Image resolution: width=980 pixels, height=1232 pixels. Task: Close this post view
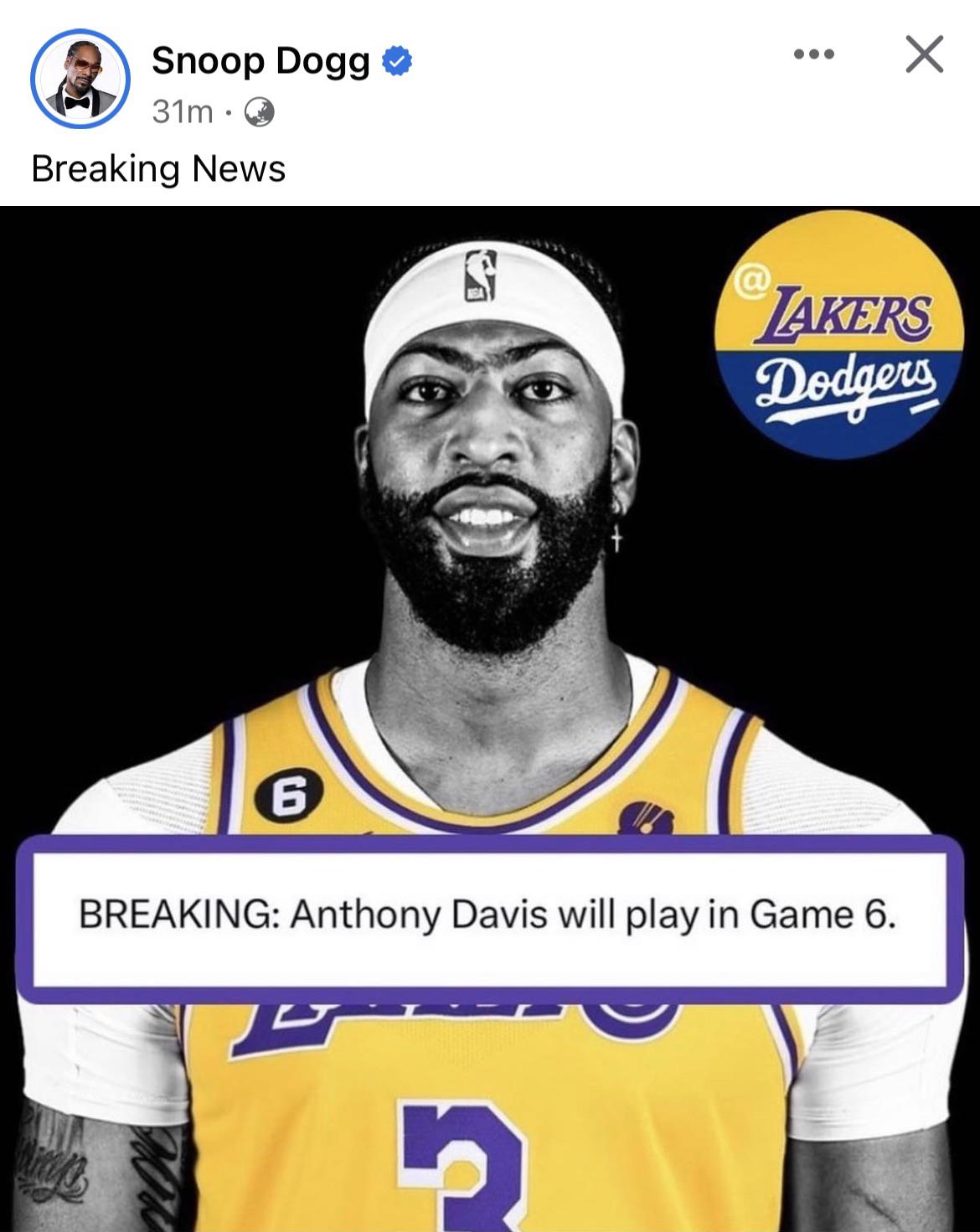click(x=924, y=54)
